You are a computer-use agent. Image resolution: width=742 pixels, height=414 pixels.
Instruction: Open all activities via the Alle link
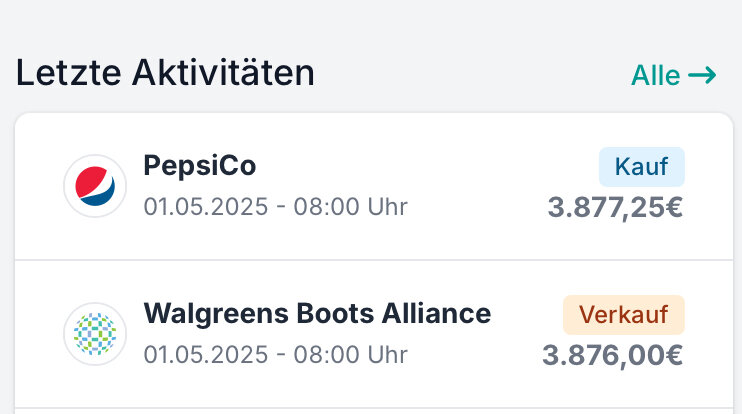(x=673, y=75)
